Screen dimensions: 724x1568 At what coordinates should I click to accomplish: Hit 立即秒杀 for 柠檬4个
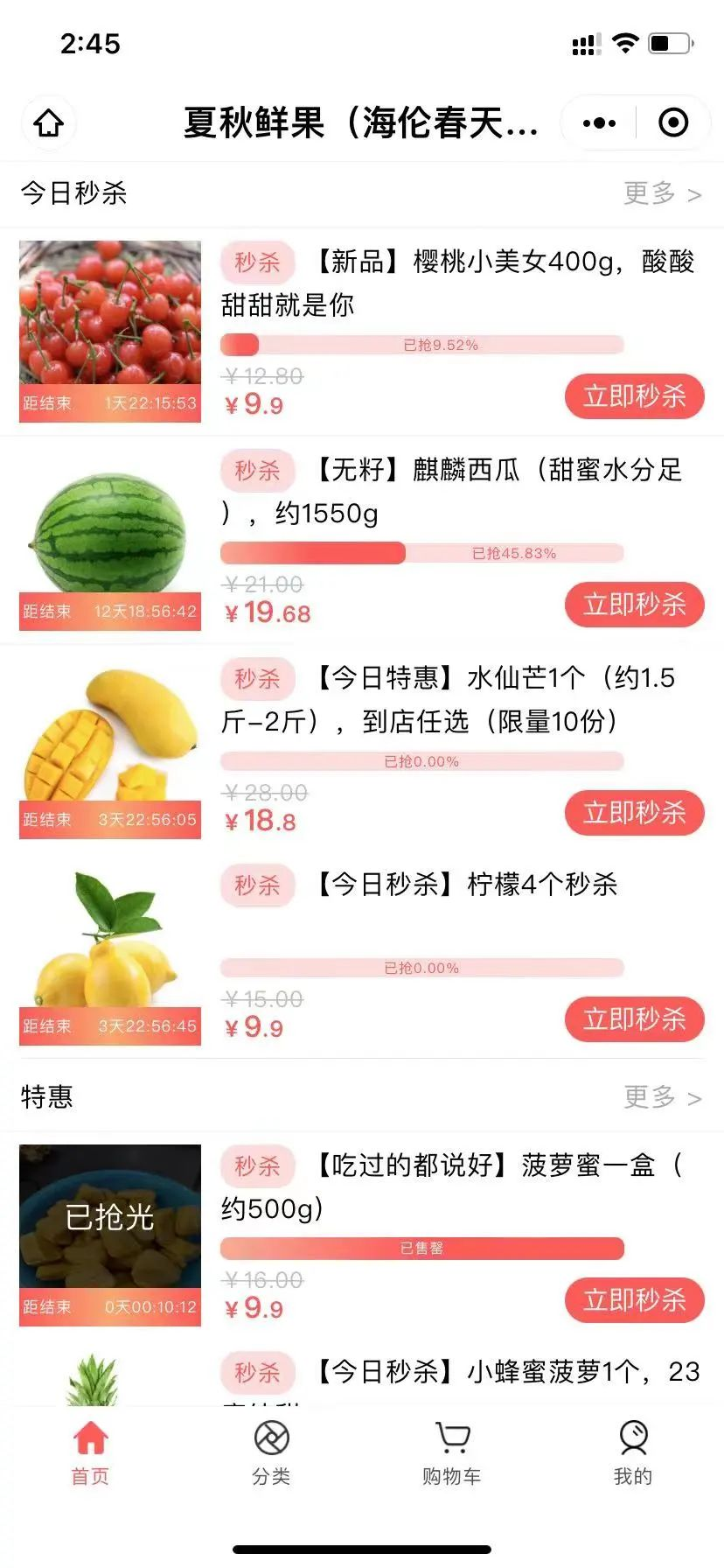pos(634,1019)
